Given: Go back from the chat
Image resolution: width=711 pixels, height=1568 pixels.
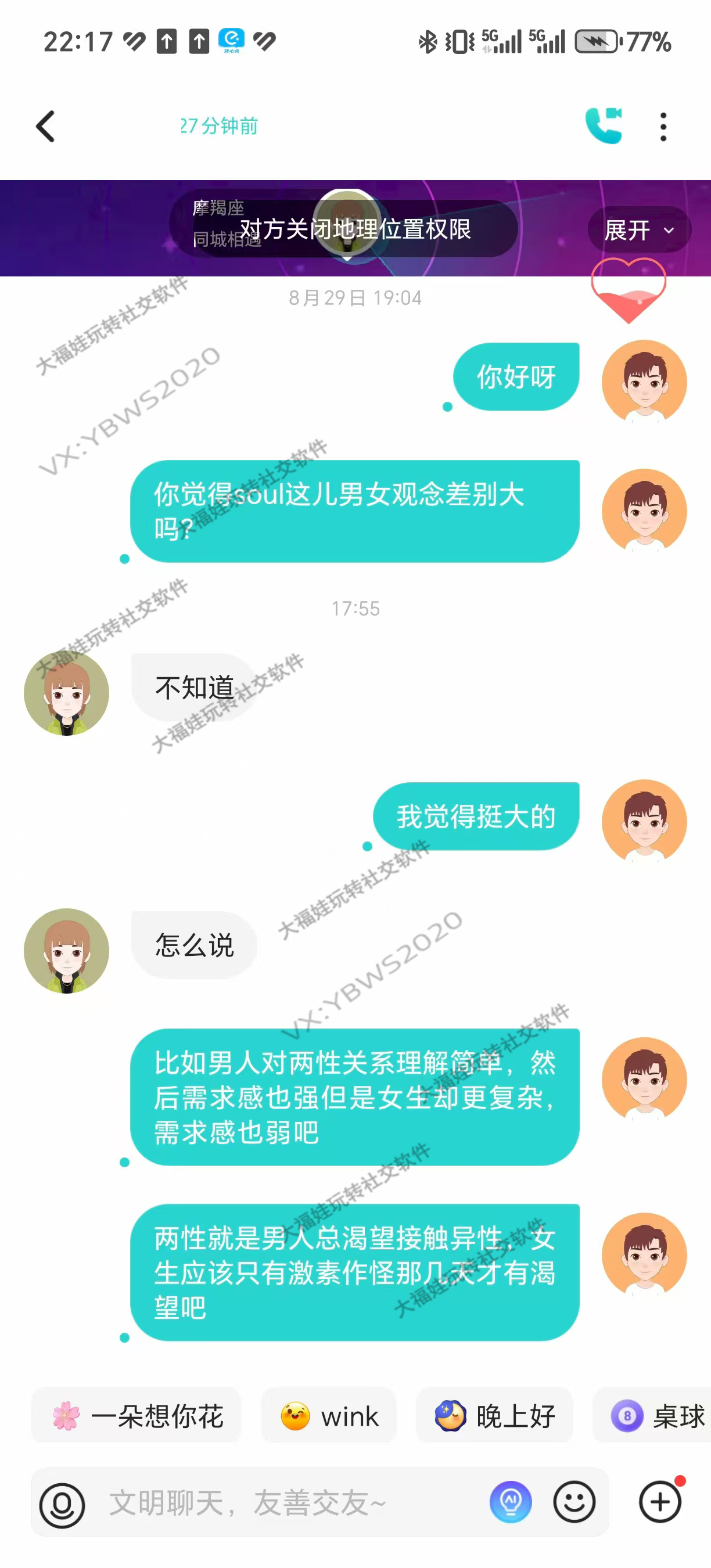Looking at the screenshot, I should tap(46, 127).
